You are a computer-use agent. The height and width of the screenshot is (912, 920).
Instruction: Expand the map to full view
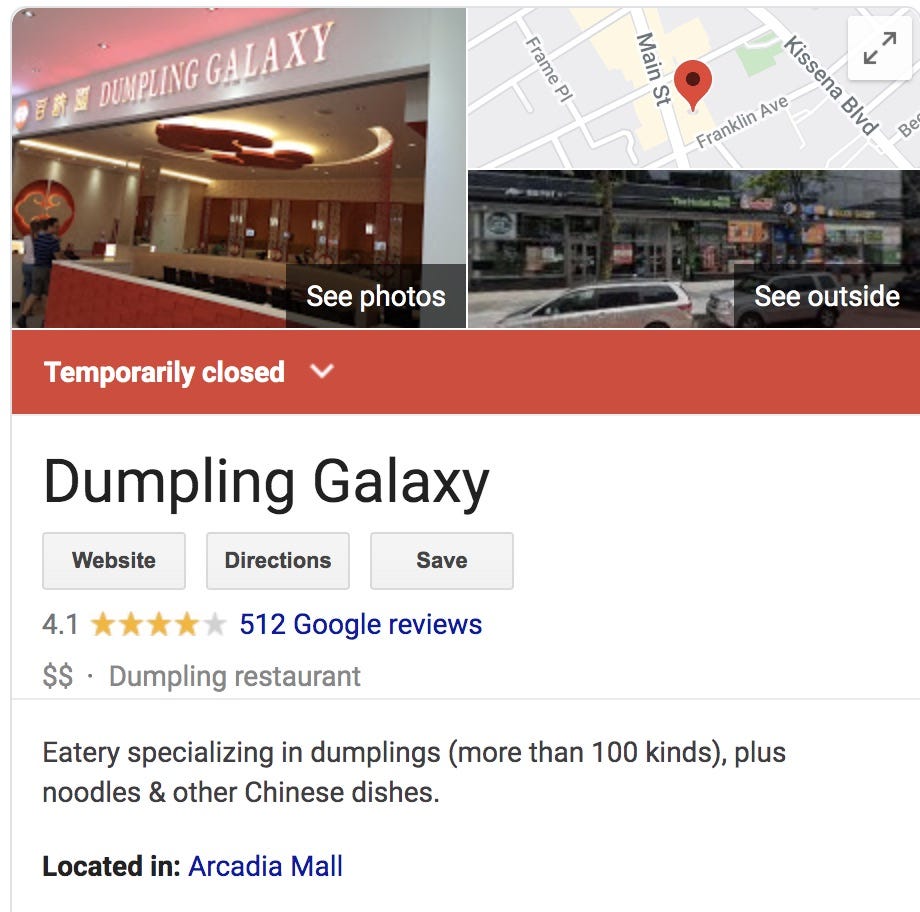tap(879, 48)
